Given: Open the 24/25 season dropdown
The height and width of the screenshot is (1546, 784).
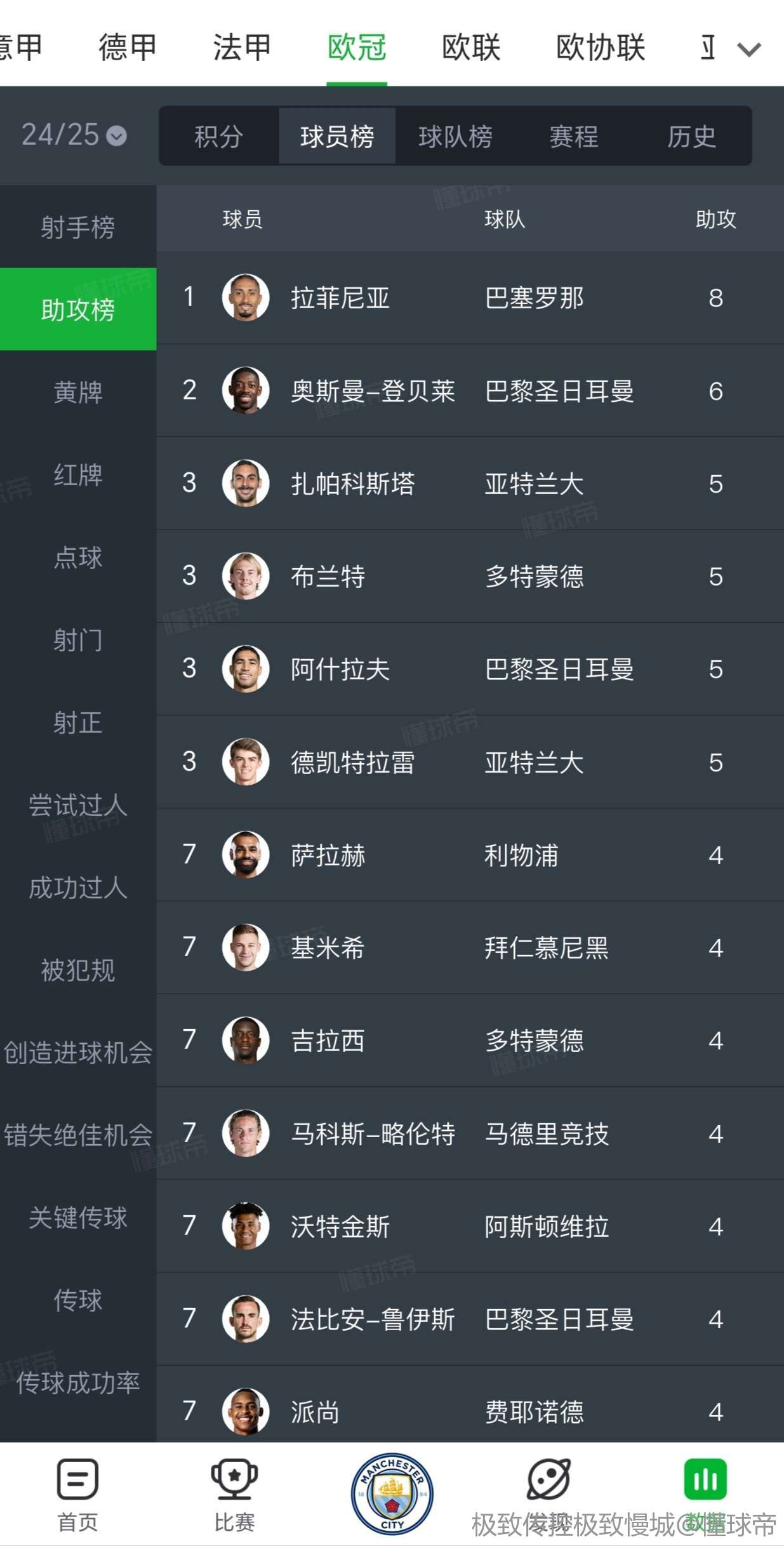Looking at the screenshot, I should point(74,135).
